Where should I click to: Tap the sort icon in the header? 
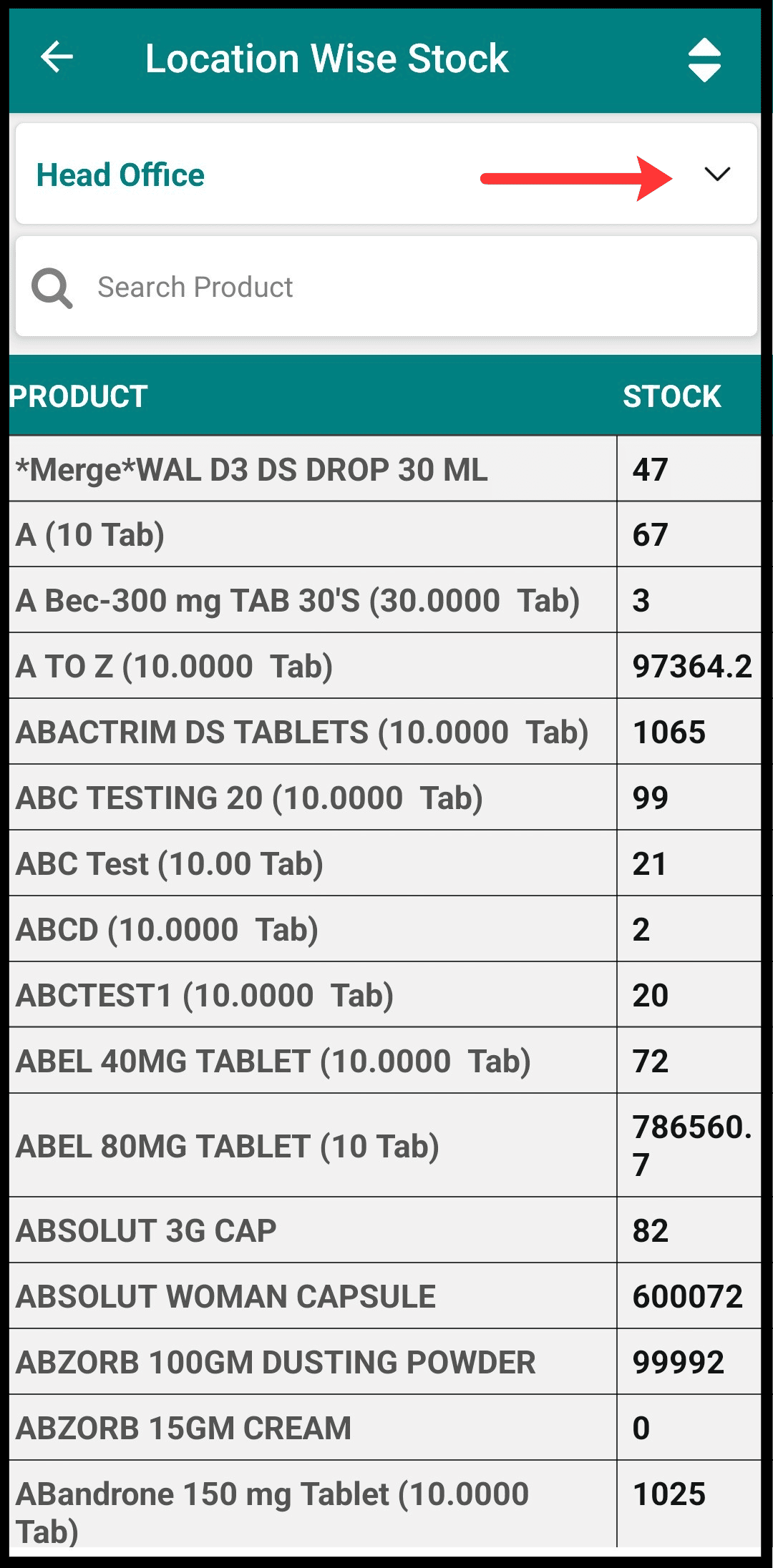tap(704, 60)
